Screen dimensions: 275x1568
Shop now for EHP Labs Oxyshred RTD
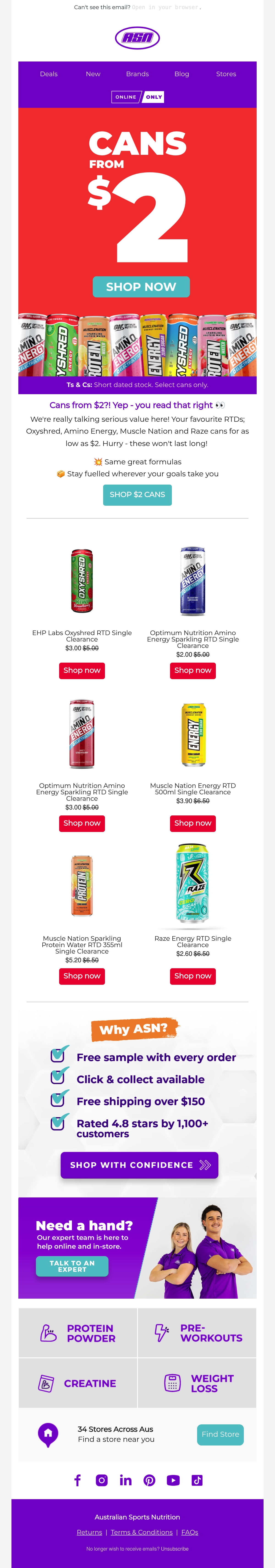[x=82, y=670]
